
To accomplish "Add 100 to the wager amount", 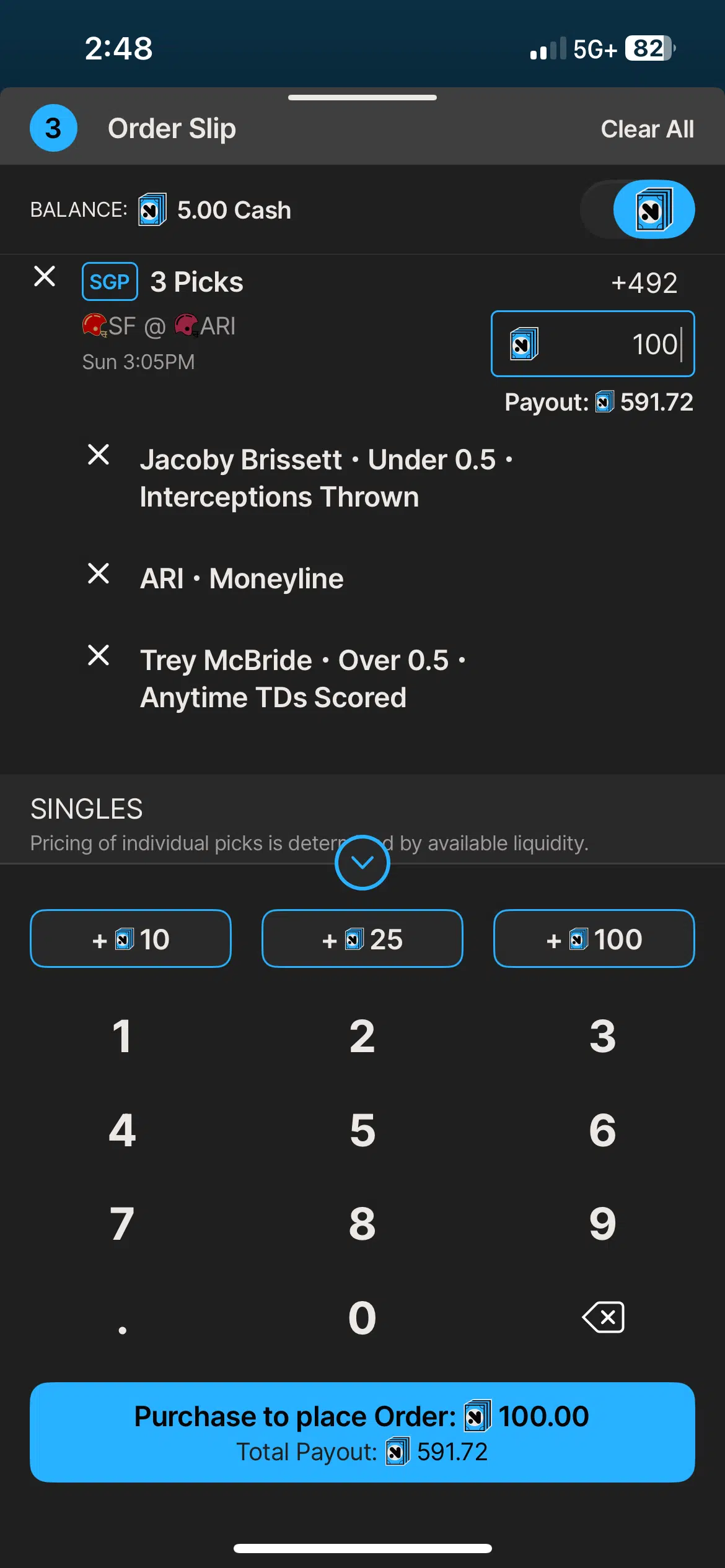I will (x=593, y=939).
